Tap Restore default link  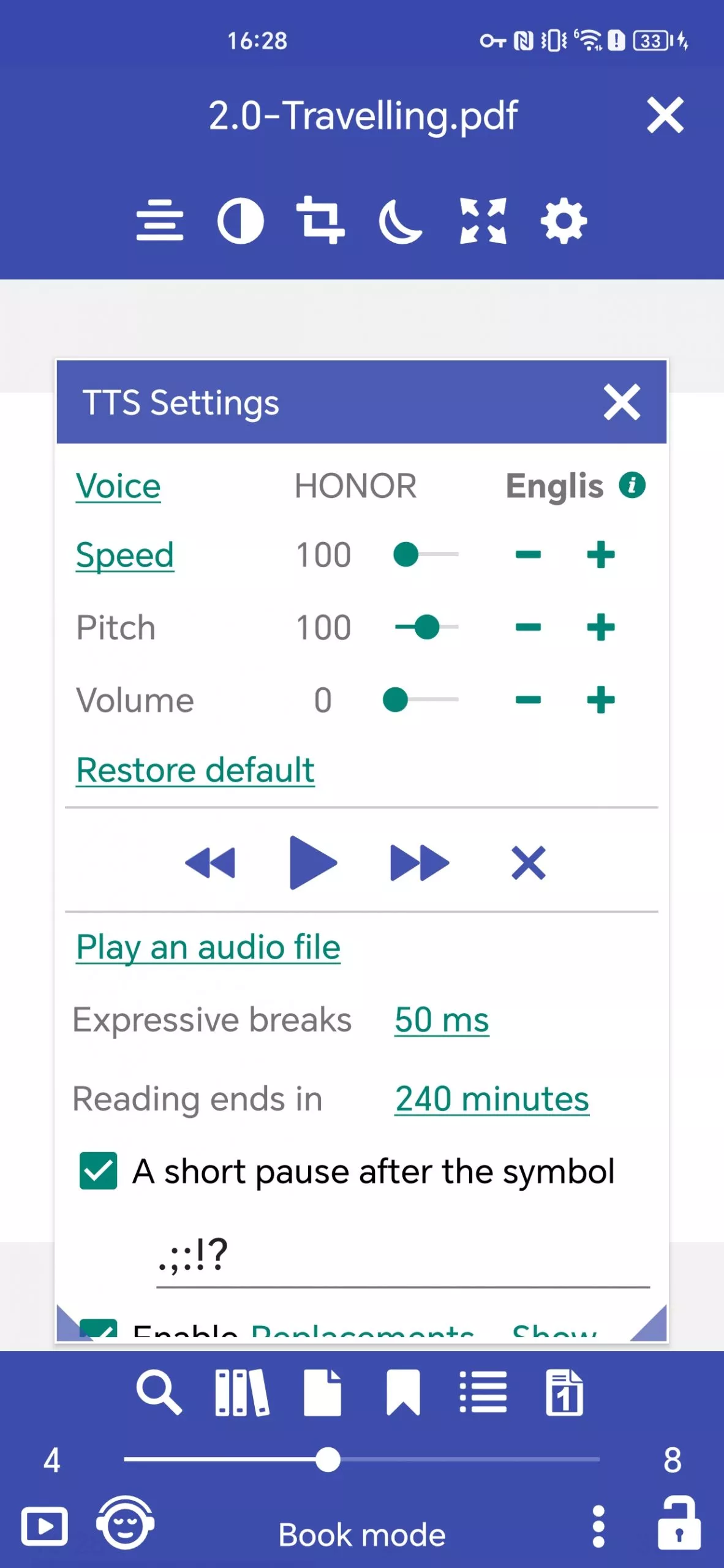[194, 769]
